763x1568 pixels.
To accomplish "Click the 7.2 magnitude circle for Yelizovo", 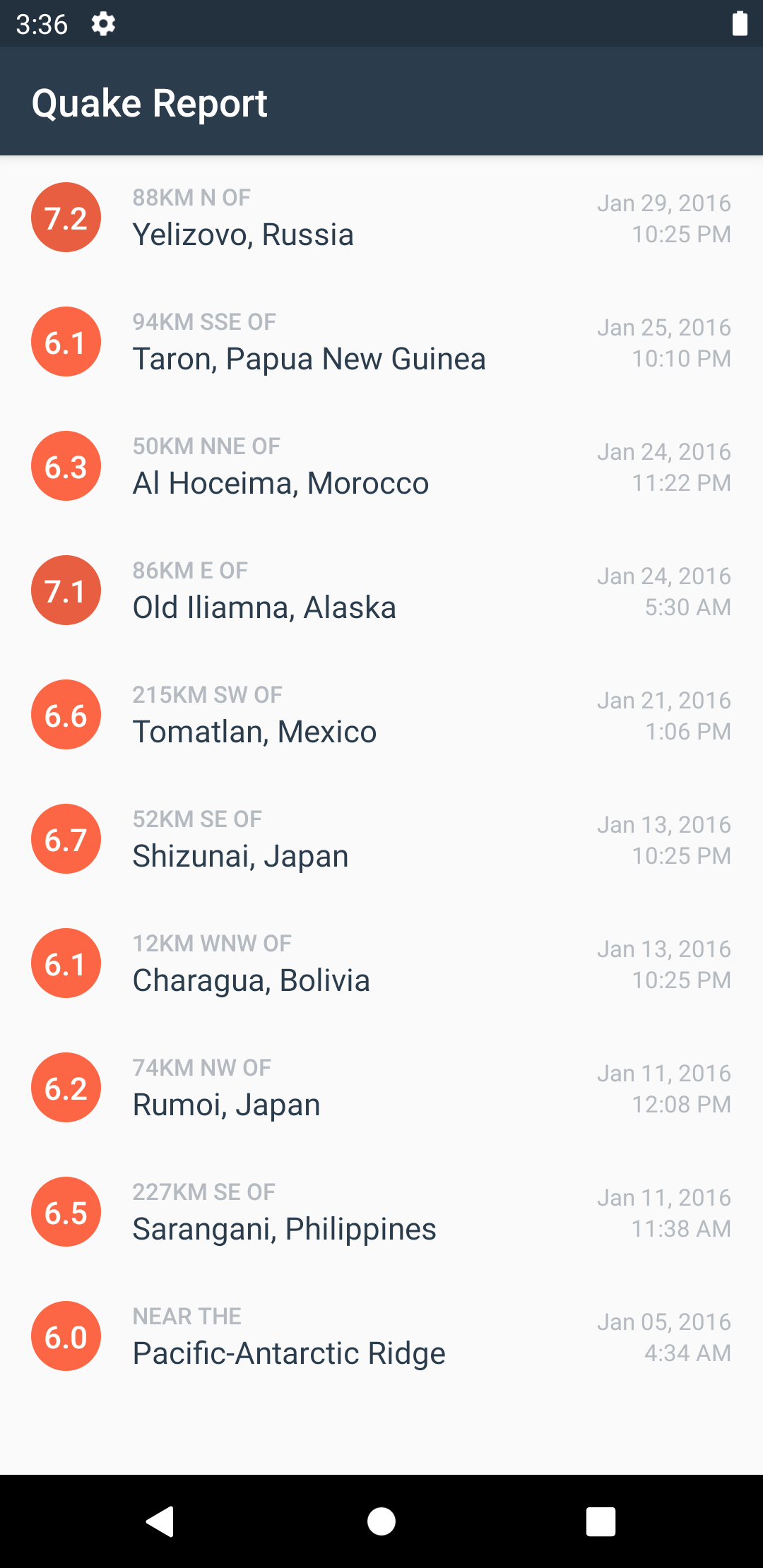I will coord(66,217).
